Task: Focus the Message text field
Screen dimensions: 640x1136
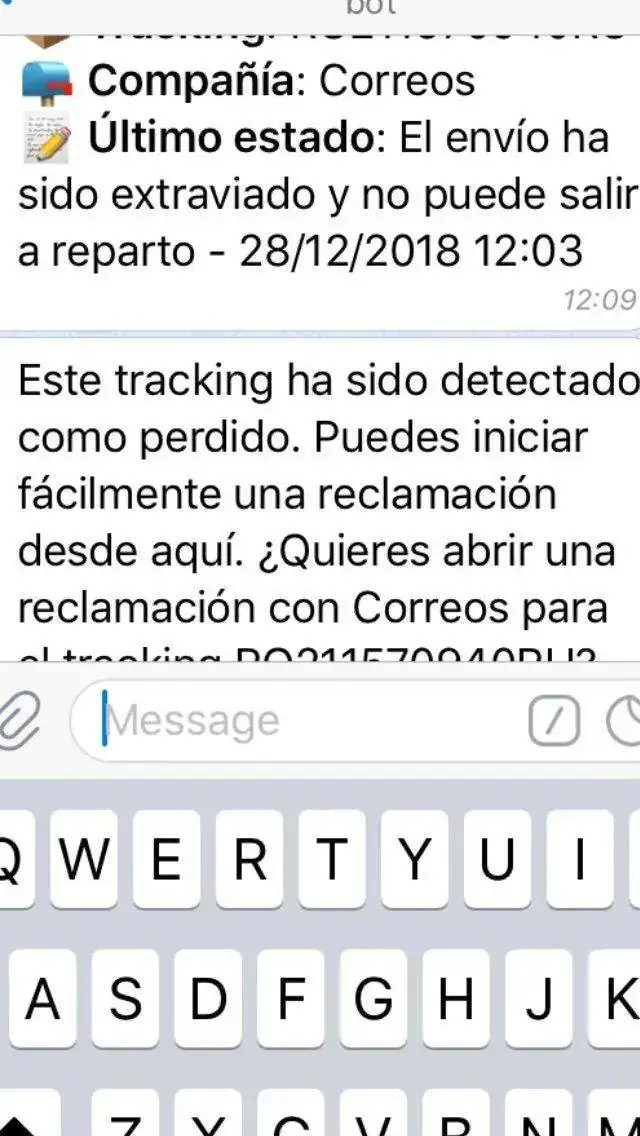Action: point(300,720)
